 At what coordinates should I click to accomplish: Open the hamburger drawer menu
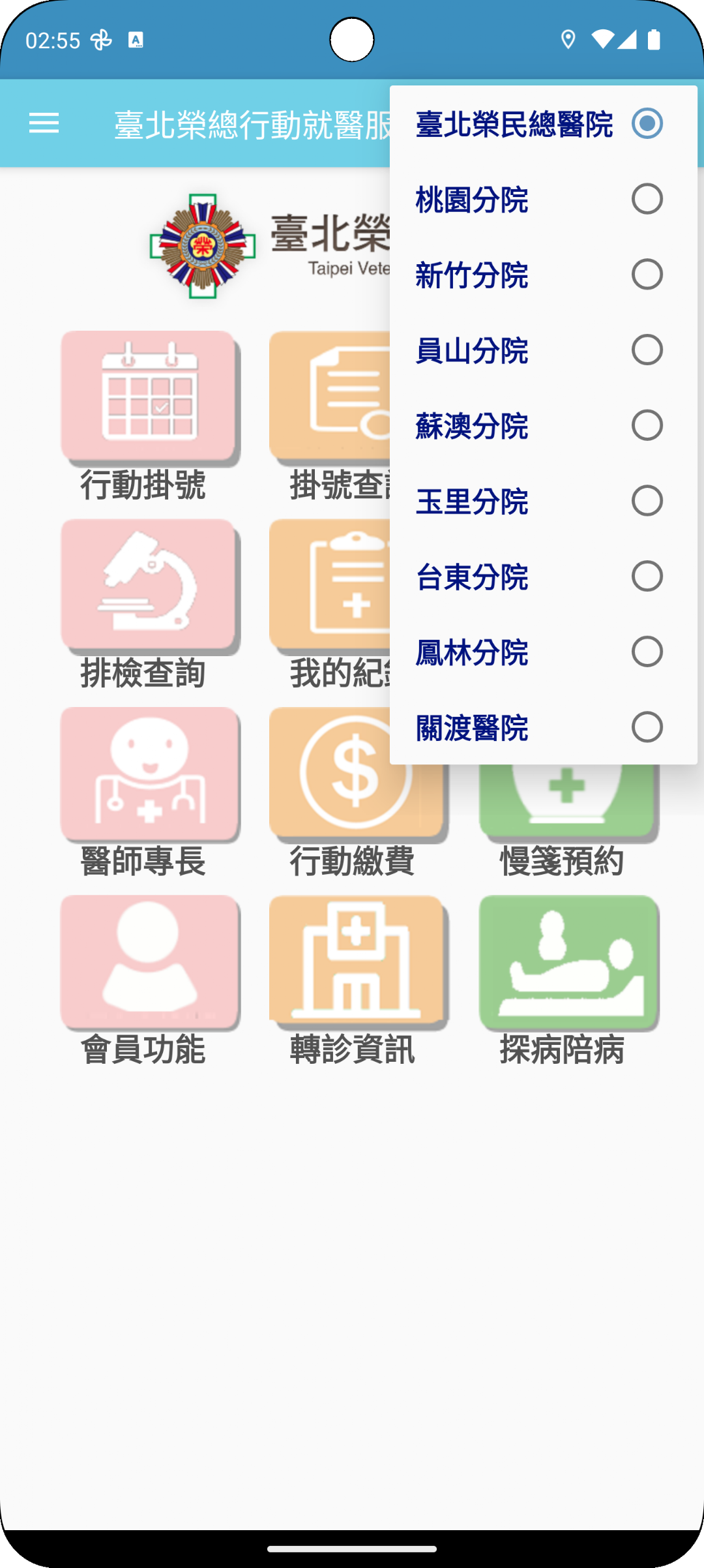click(44, 123)
